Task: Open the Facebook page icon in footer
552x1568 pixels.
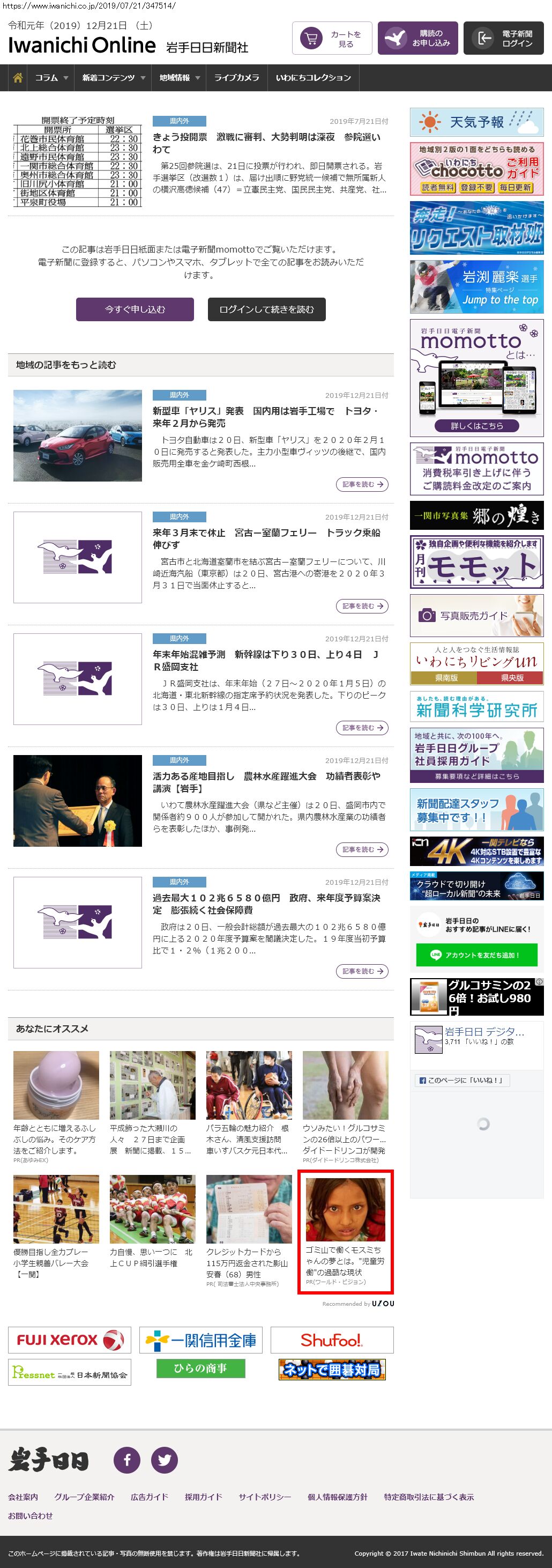Action: tap(126, 1460)
